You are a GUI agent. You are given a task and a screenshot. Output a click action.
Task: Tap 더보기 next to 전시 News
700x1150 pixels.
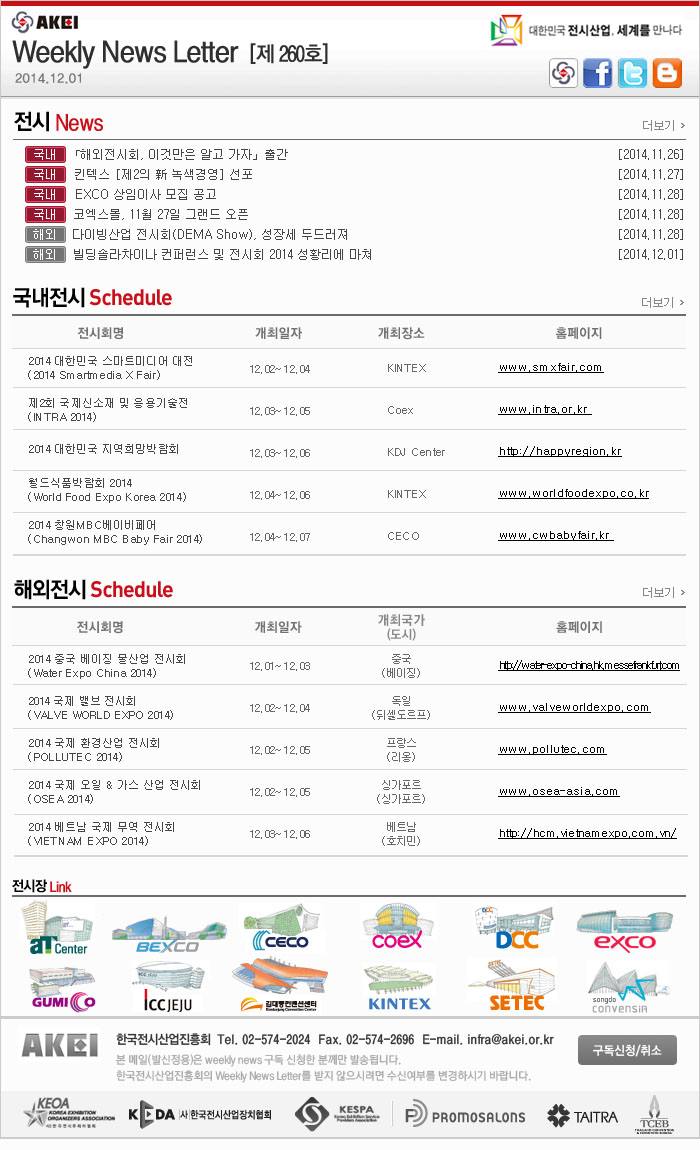[663, 126]
